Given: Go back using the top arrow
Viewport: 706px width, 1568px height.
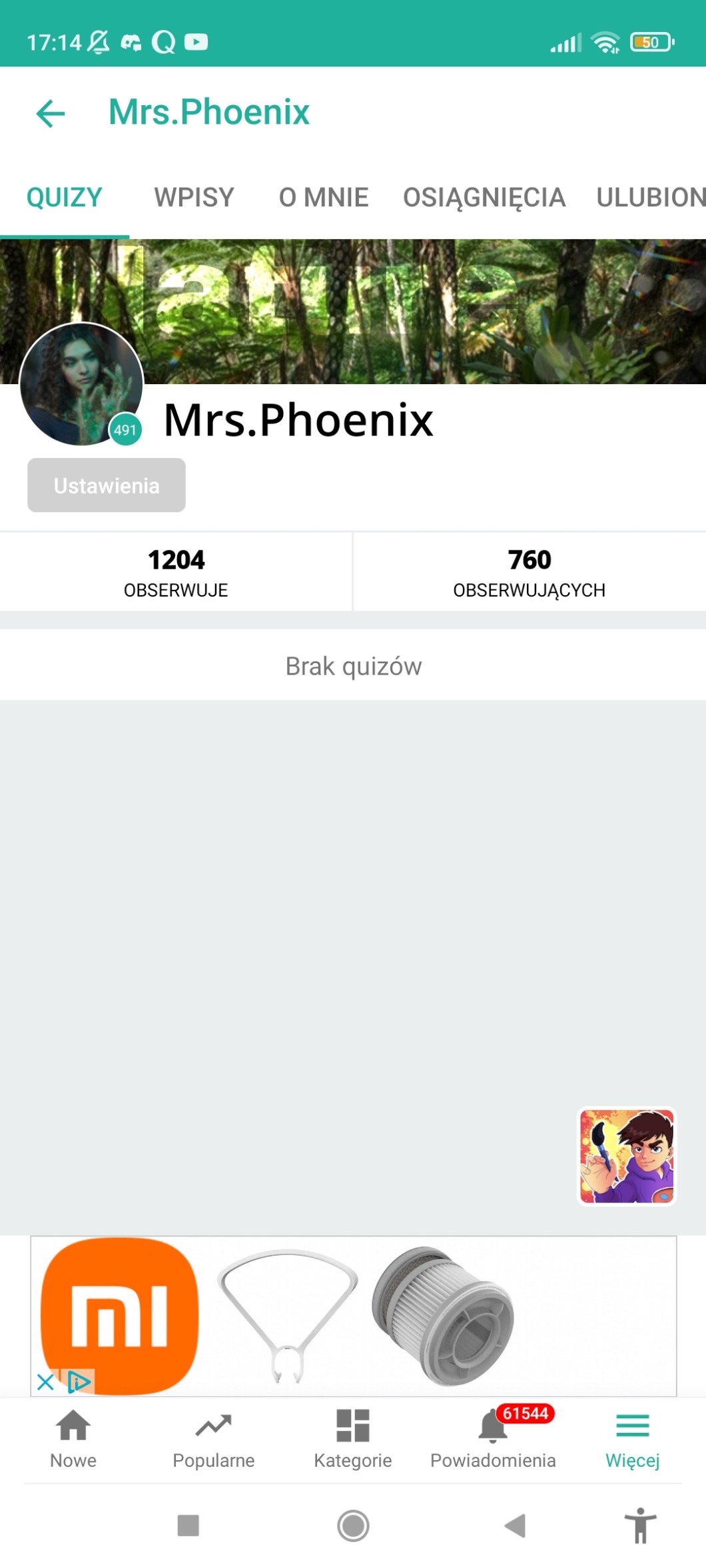Looking at the screenshot, I should point(51,113).
